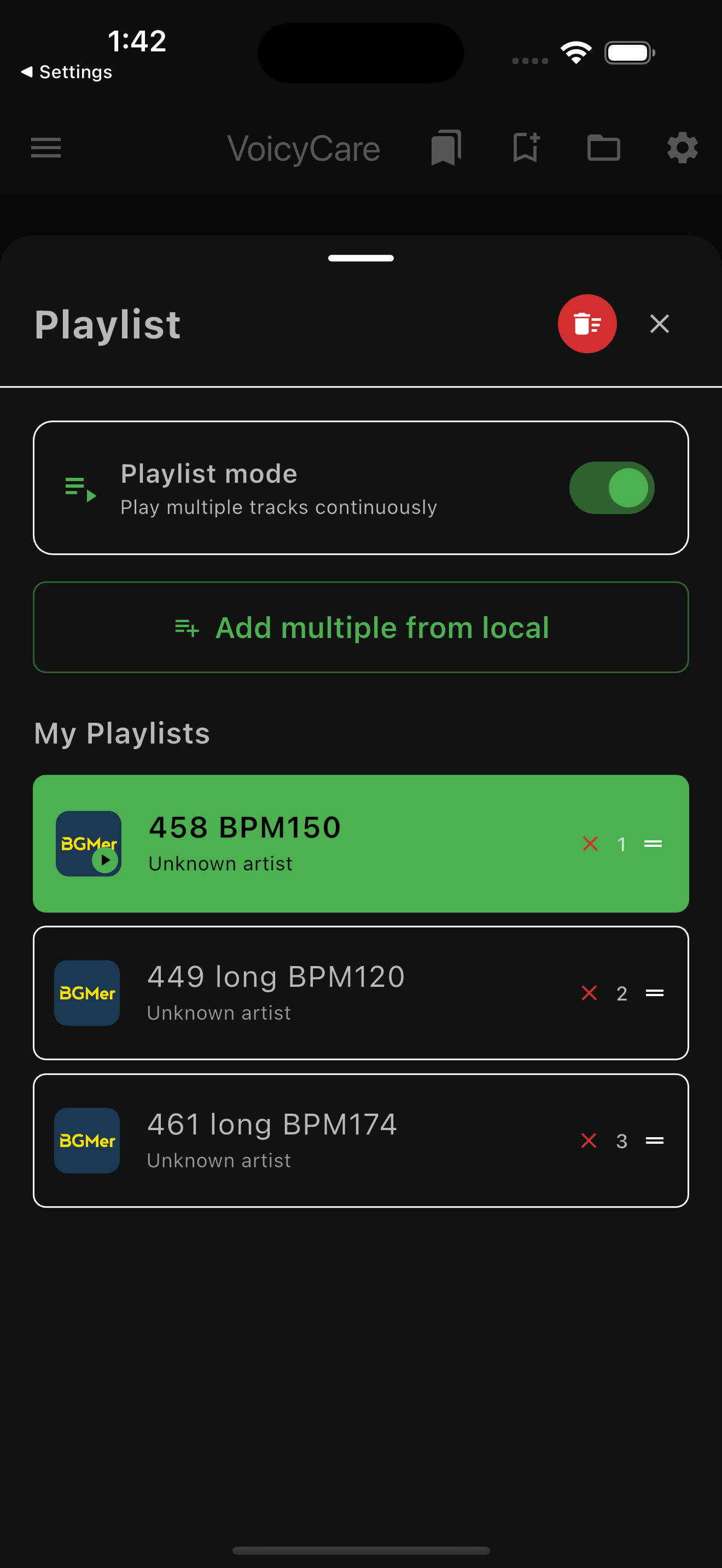Remove 449 long BPM120 from playlist

tap(589, 993)
